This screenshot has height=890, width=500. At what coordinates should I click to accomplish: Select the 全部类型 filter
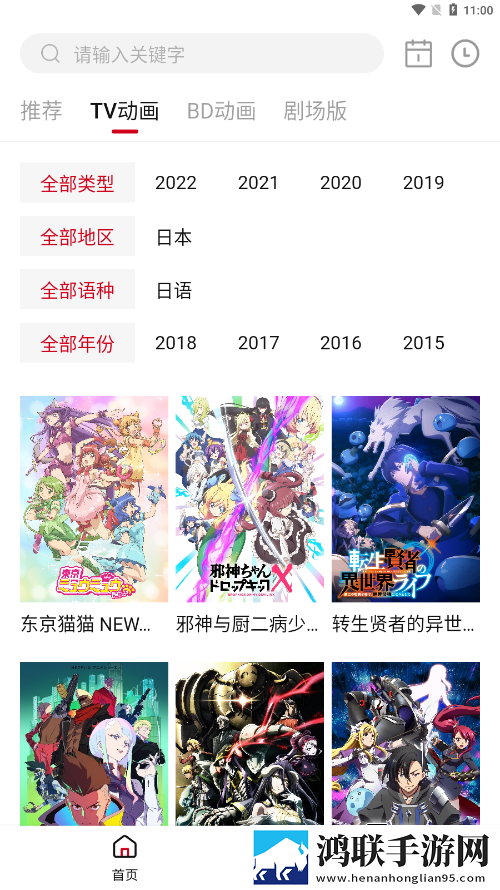77,183
